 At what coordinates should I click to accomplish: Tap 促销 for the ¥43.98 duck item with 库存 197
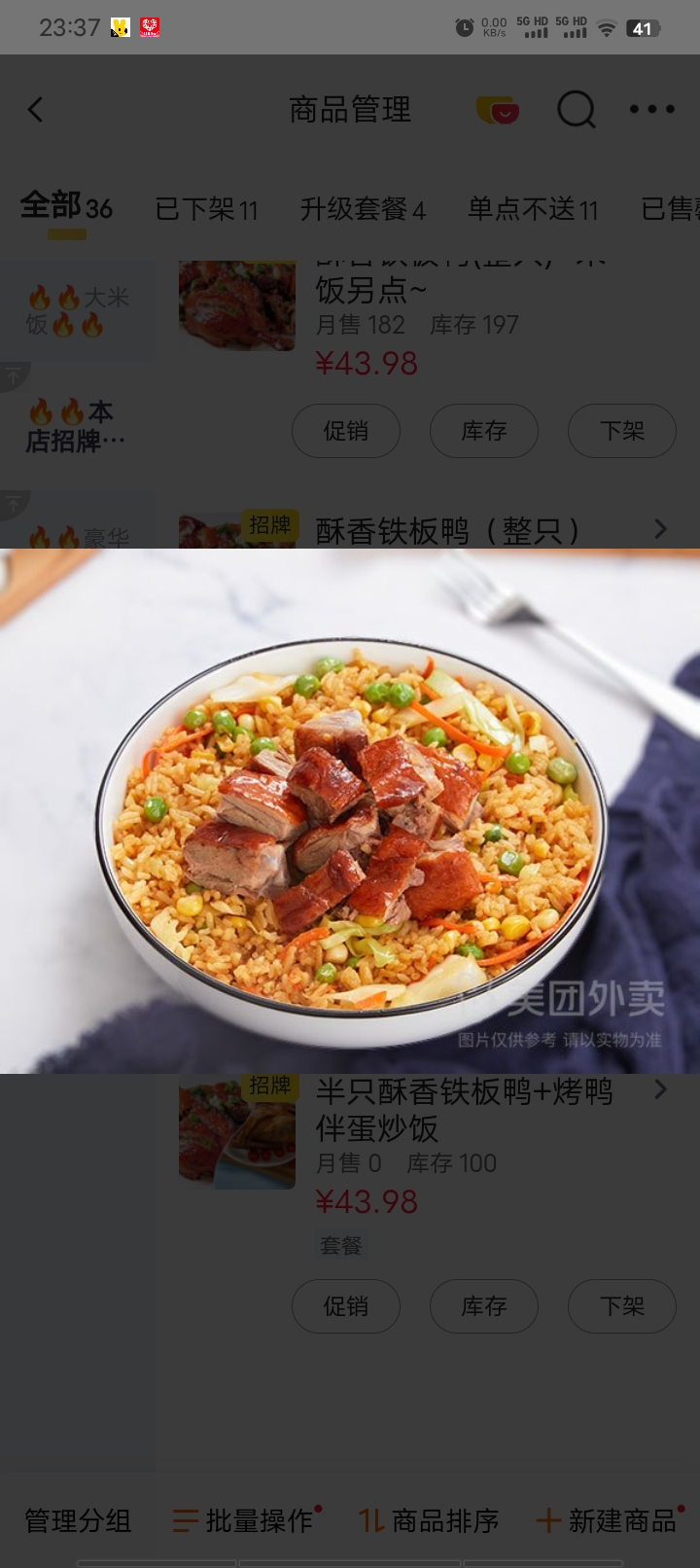point(346,431)
